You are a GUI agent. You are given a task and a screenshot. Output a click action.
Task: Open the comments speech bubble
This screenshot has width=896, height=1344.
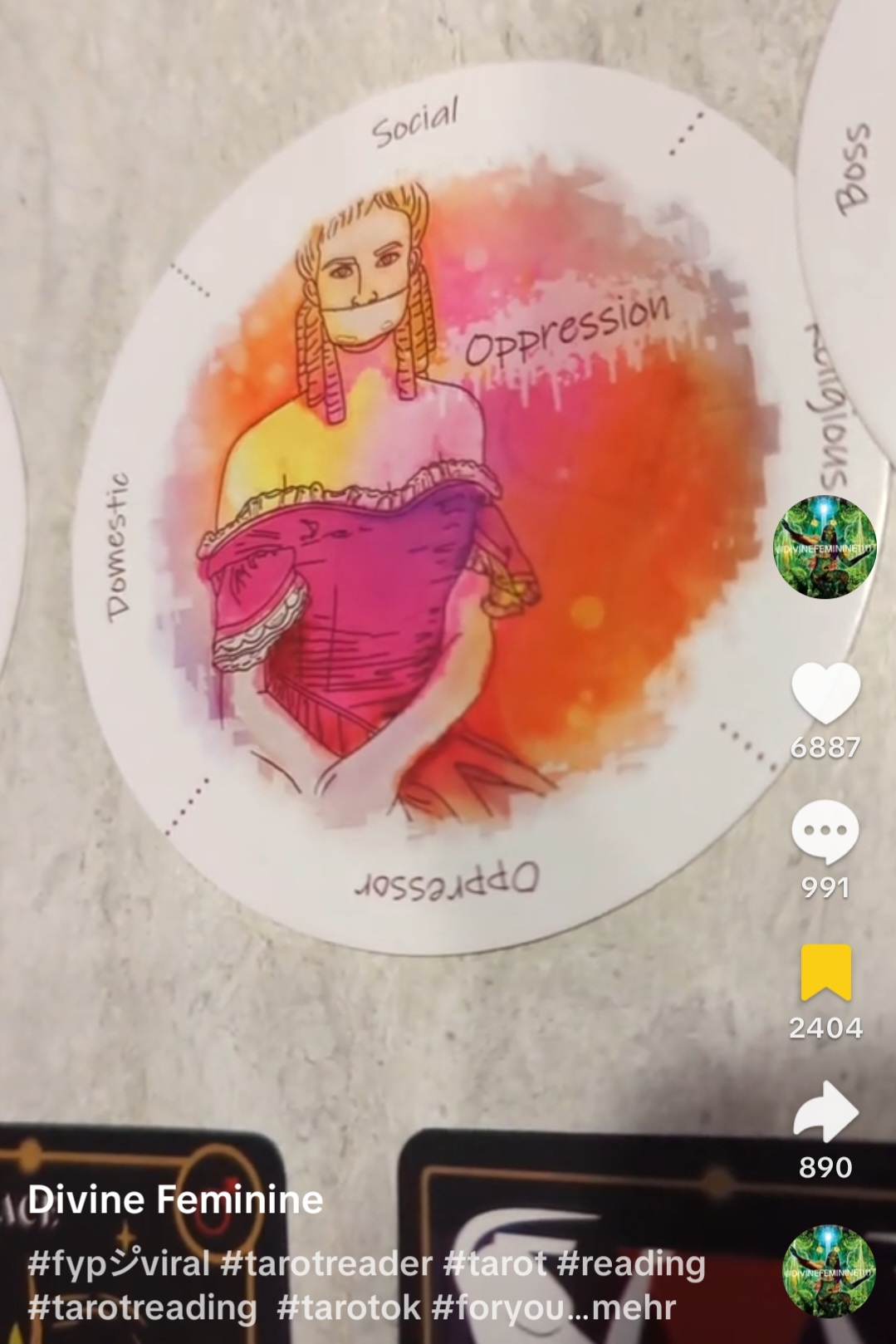click(825, 832)
